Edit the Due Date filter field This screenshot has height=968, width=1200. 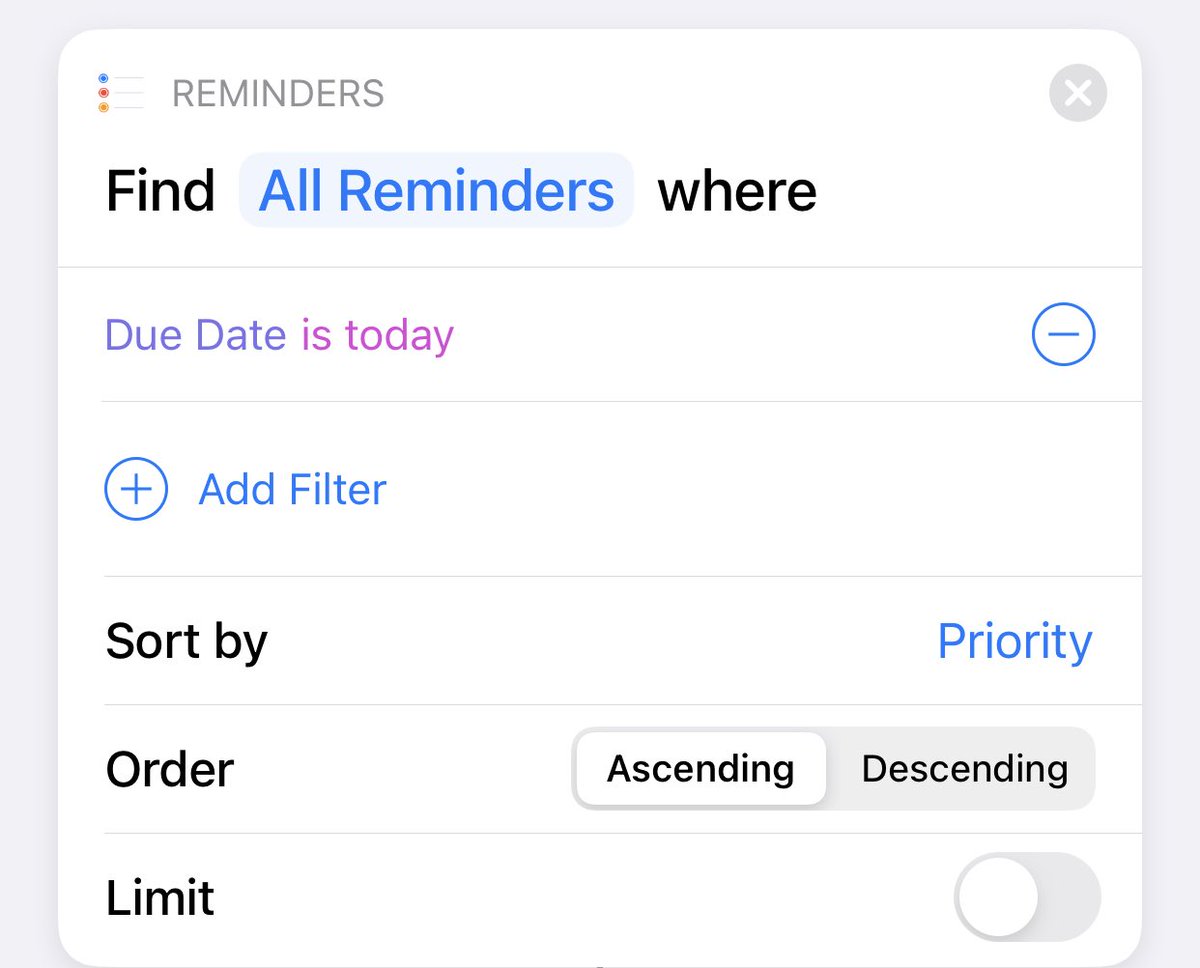(x=196, y=335)
